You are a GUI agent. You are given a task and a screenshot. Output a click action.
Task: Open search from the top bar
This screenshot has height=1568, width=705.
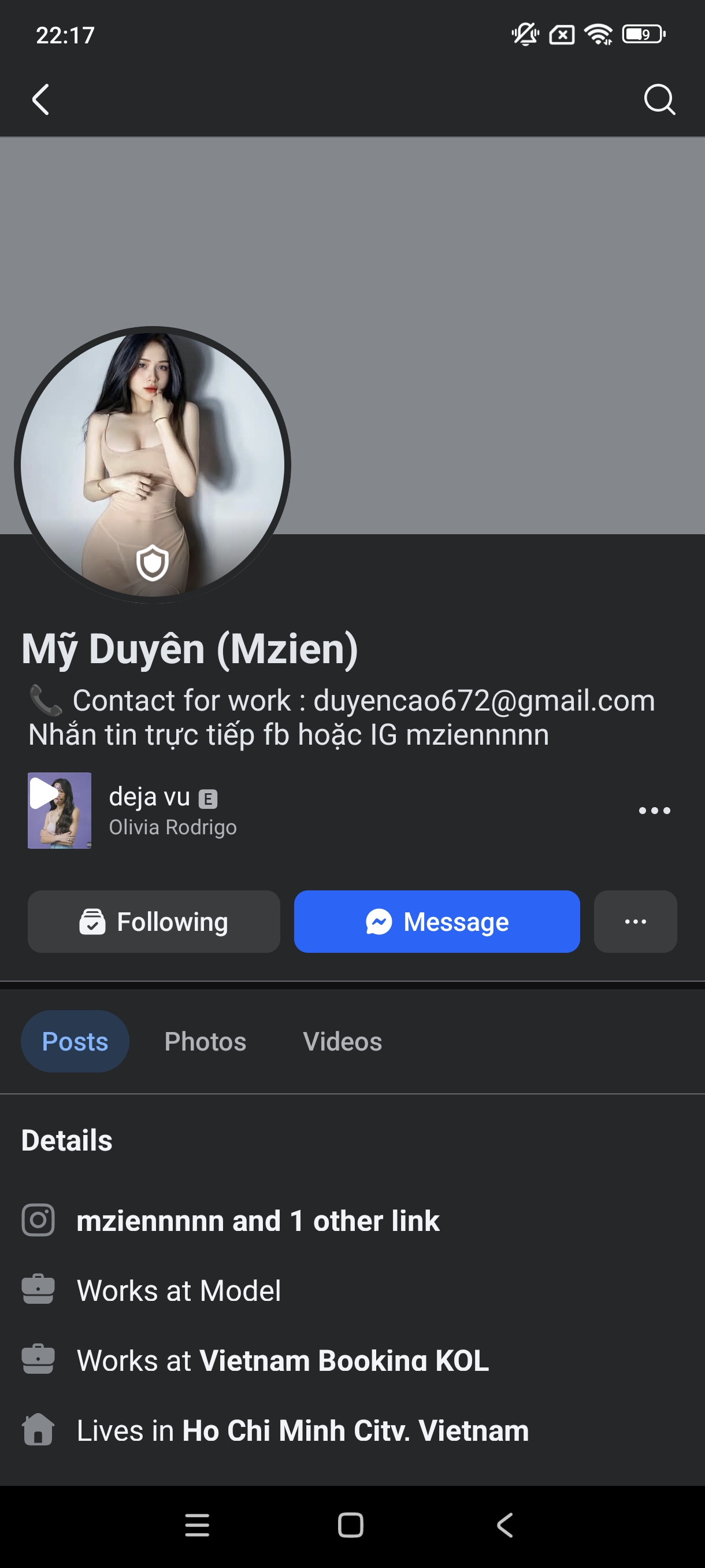click(x=659, y=99)
